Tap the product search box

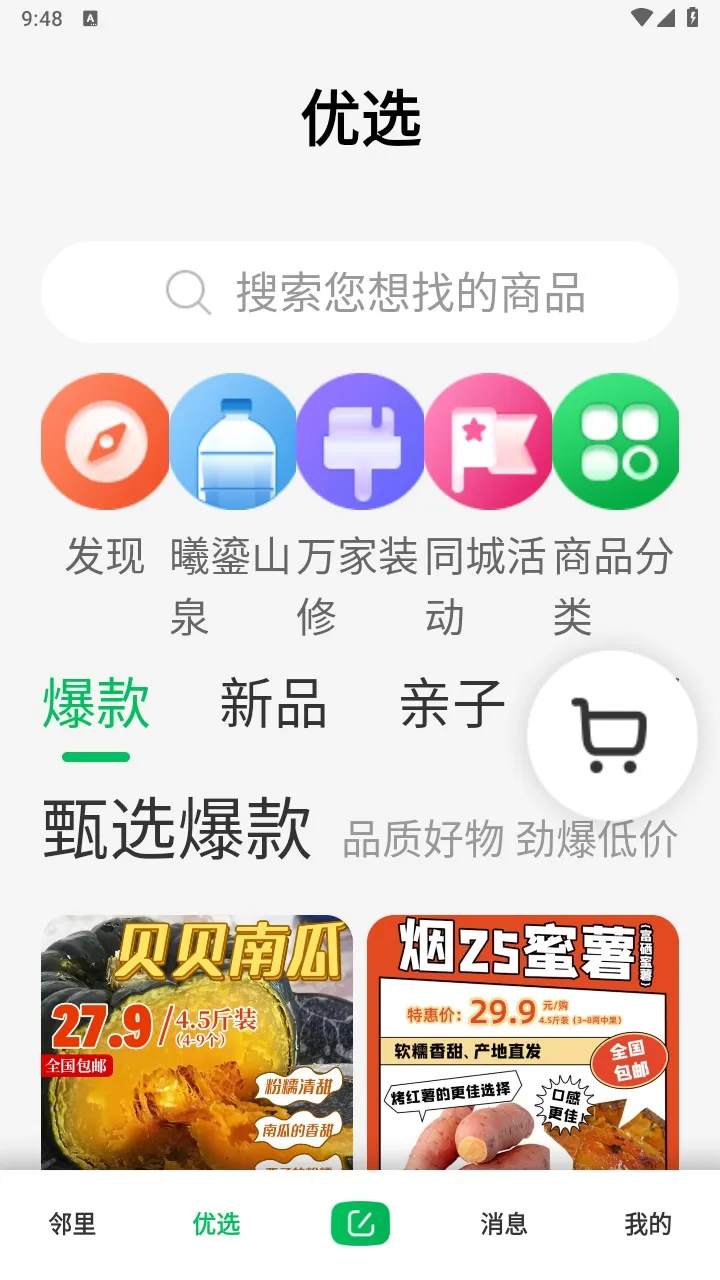(360, 293)
